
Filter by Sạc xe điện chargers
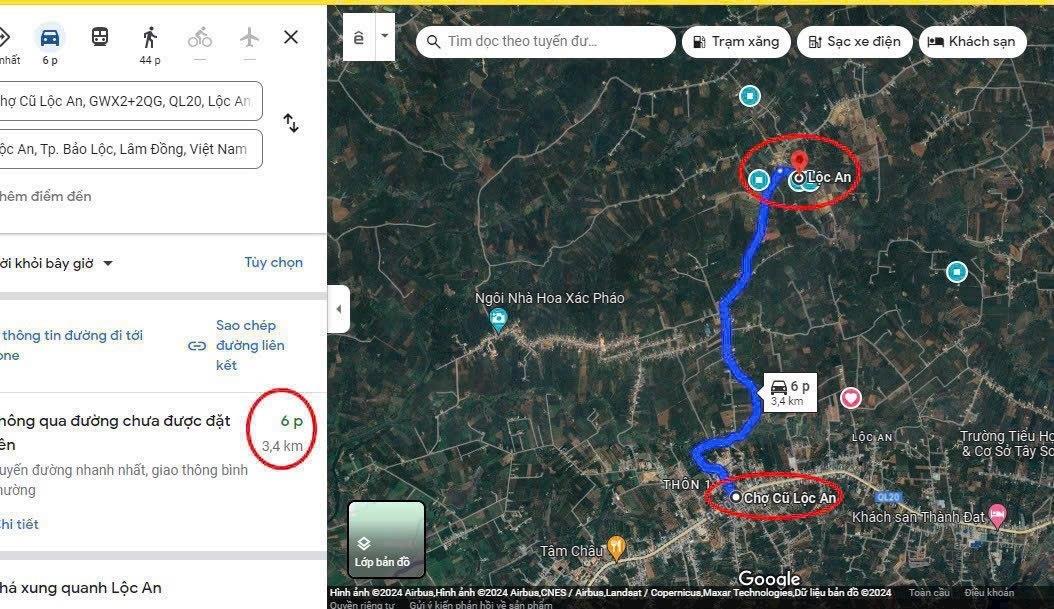point(854,41)
